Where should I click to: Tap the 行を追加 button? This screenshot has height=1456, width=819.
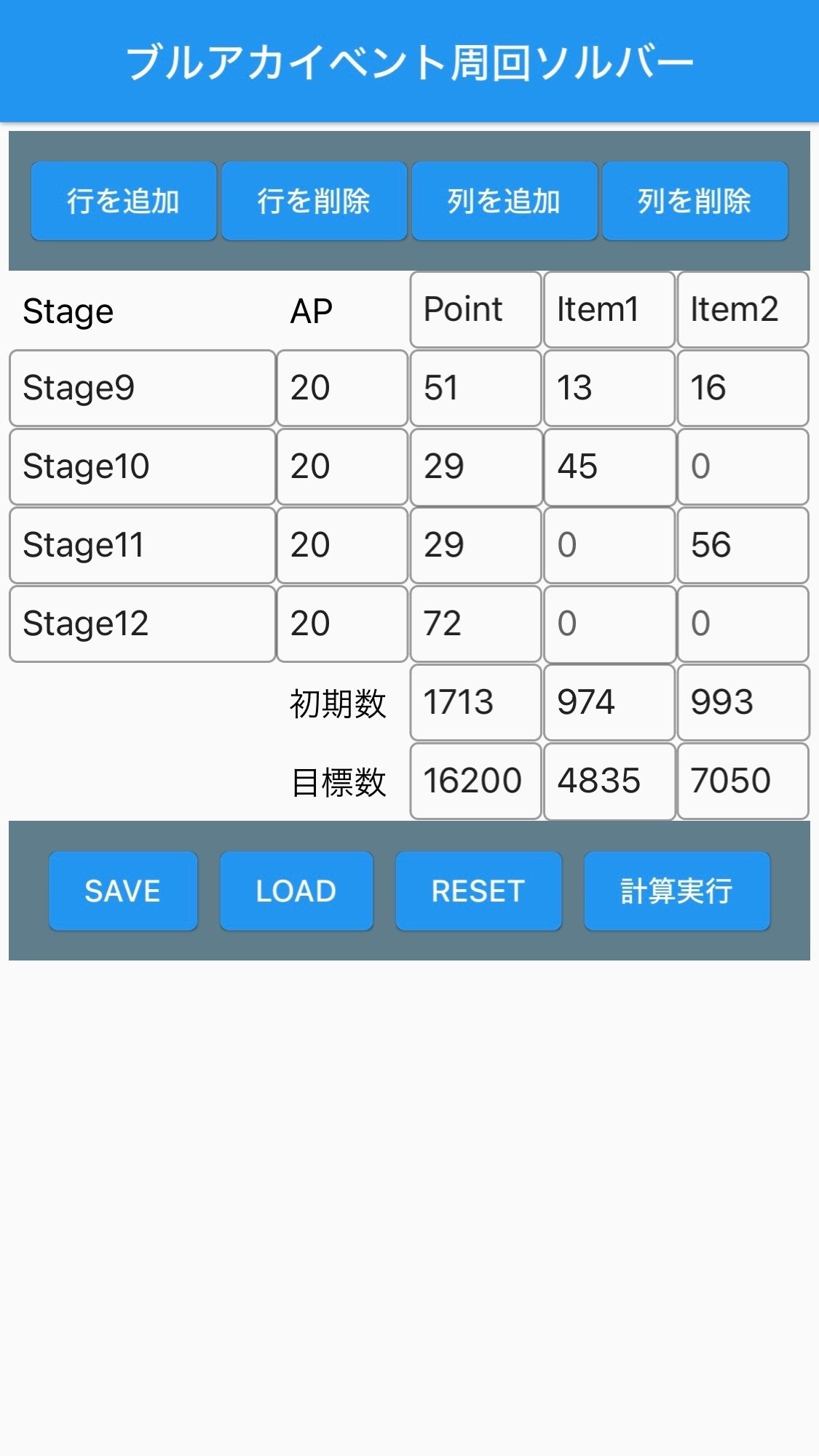click(124, 201)
